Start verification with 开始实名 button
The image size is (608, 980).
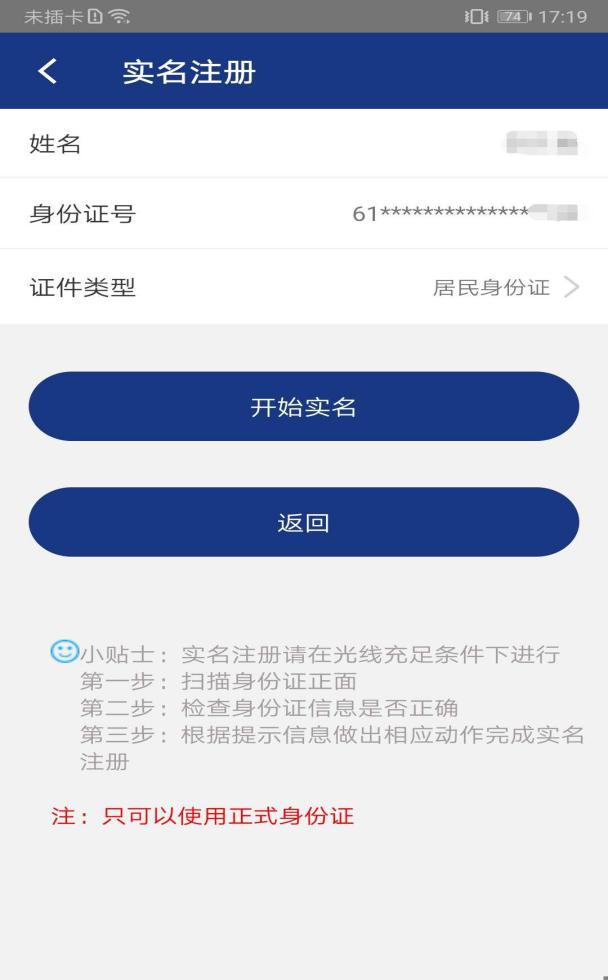pyautogui.click(x=304, y=407)
